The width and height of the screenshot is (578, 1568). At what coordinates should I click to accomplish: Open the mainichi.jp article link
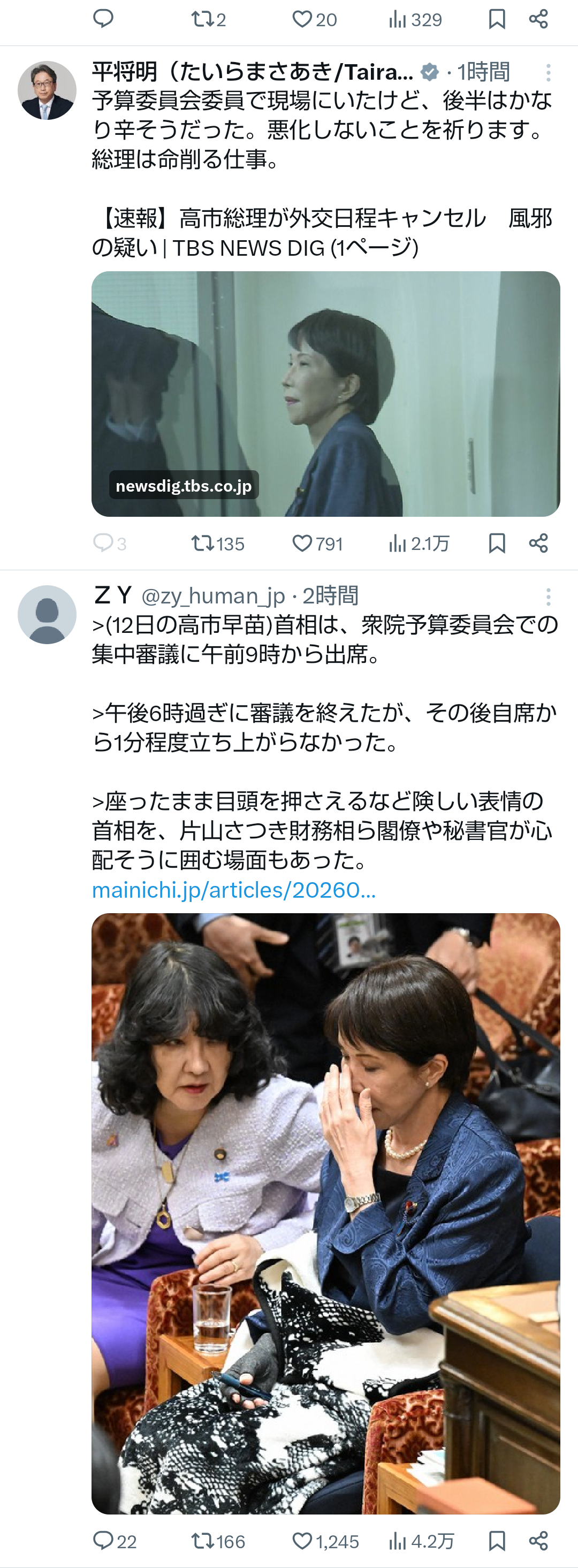(234, 890)
